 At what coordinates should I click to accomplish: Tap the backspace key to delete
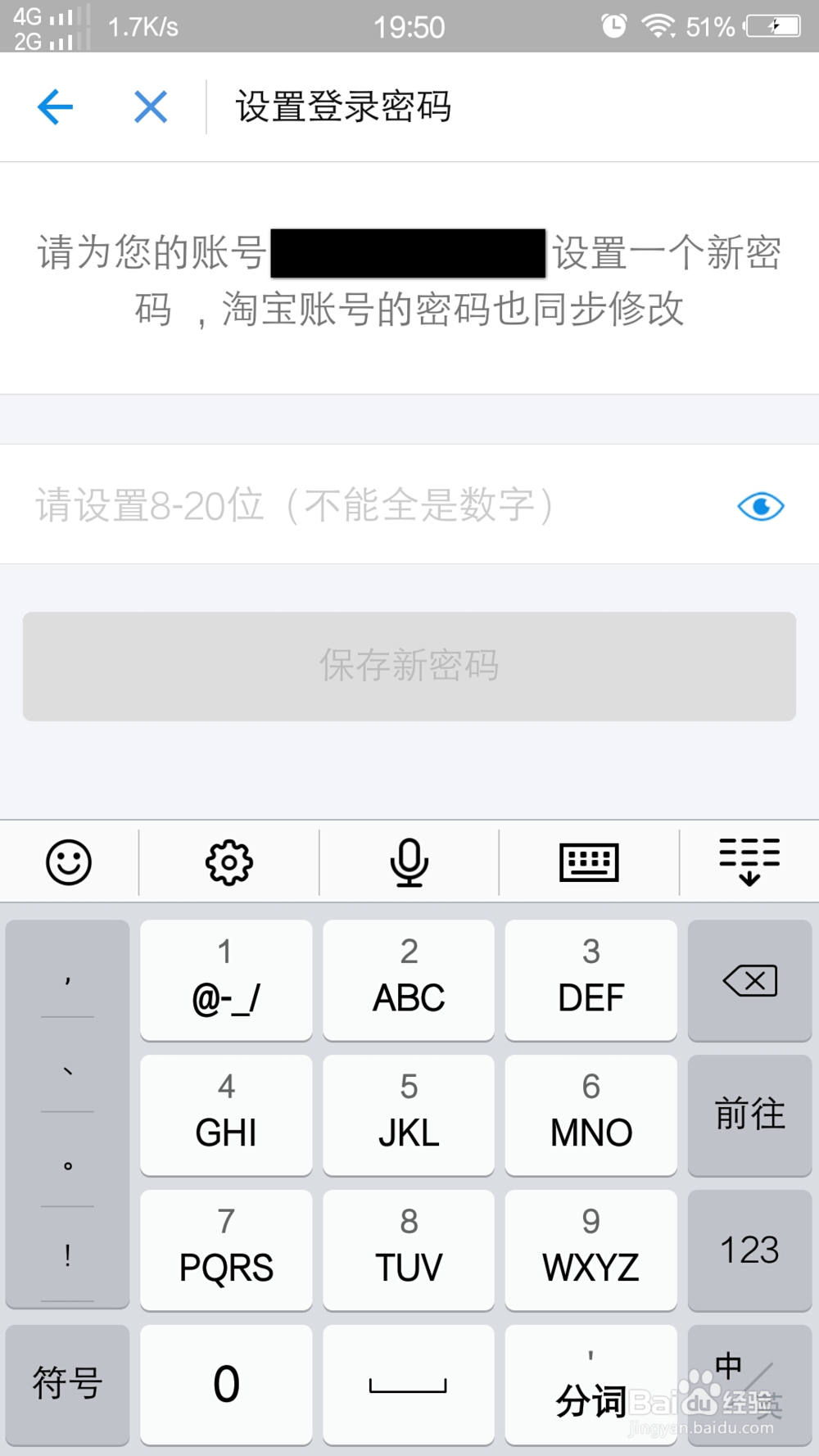pyautogui.click(x=750, y=979)
